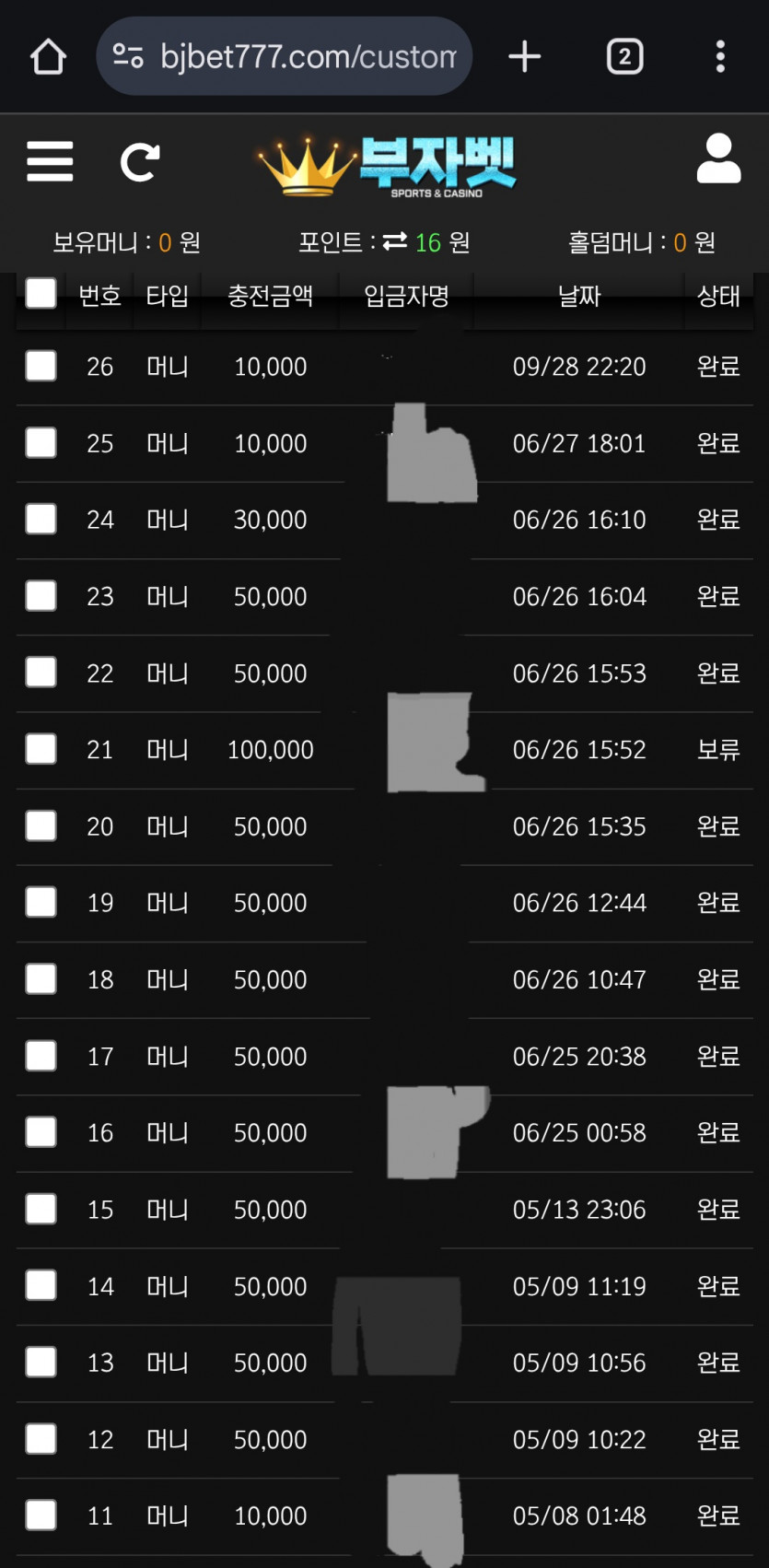Open the tab switcher showing 2
Image resolution: width=769 pixels, height=1568 pixels.
click(624, 56)
